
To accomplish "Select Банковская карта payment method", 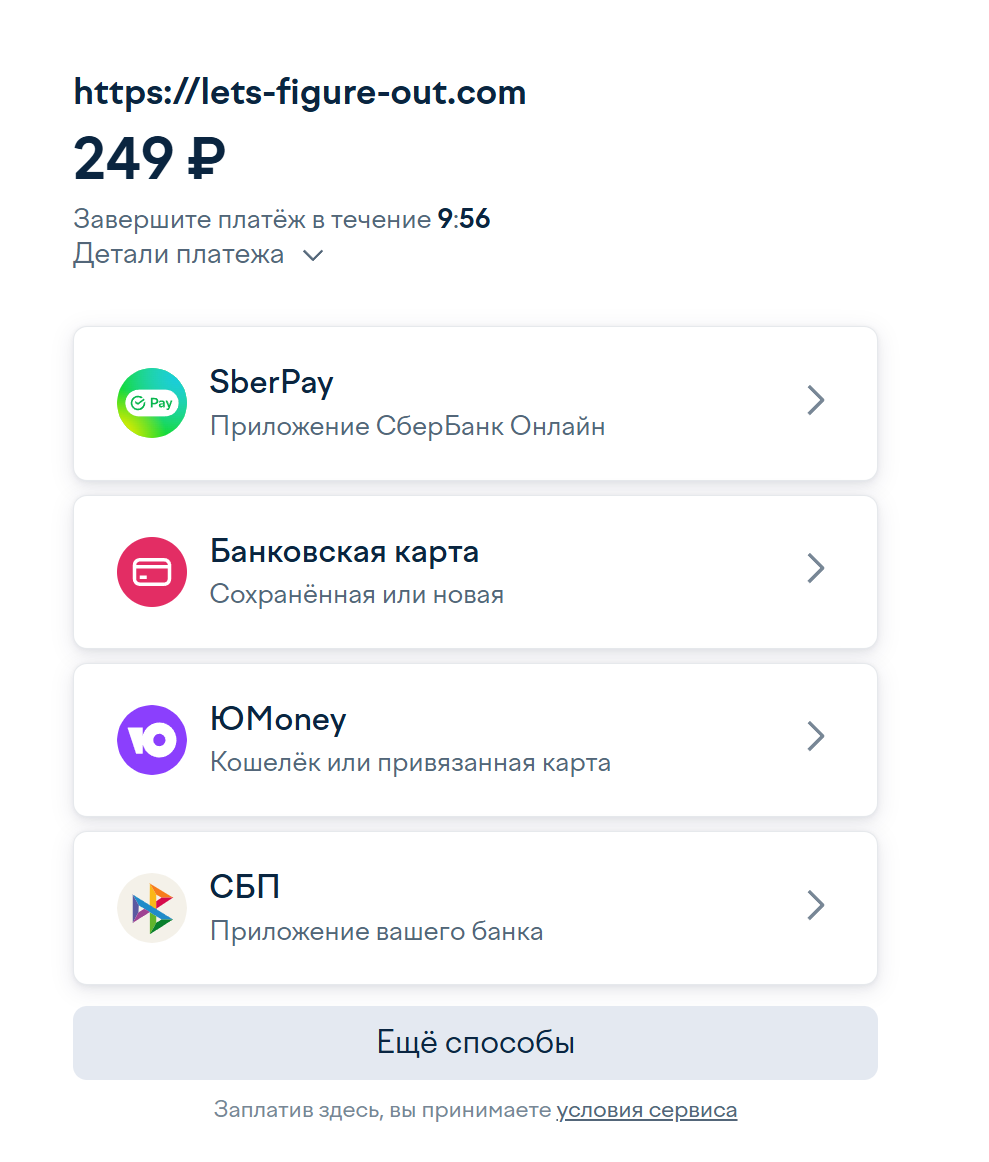I will pyautogui.click(x=474, y=571).
